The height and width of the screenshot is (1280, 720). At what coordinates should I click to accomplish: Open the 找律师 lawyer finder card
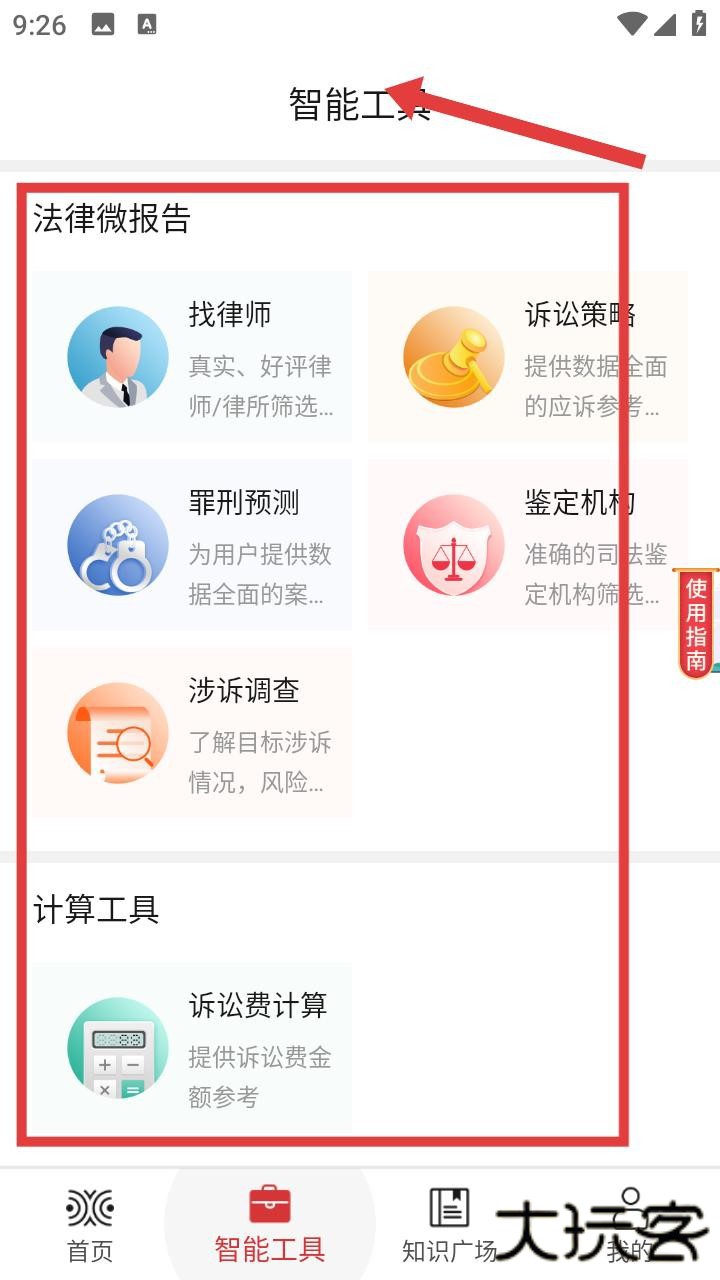click(x=192, y=357)
